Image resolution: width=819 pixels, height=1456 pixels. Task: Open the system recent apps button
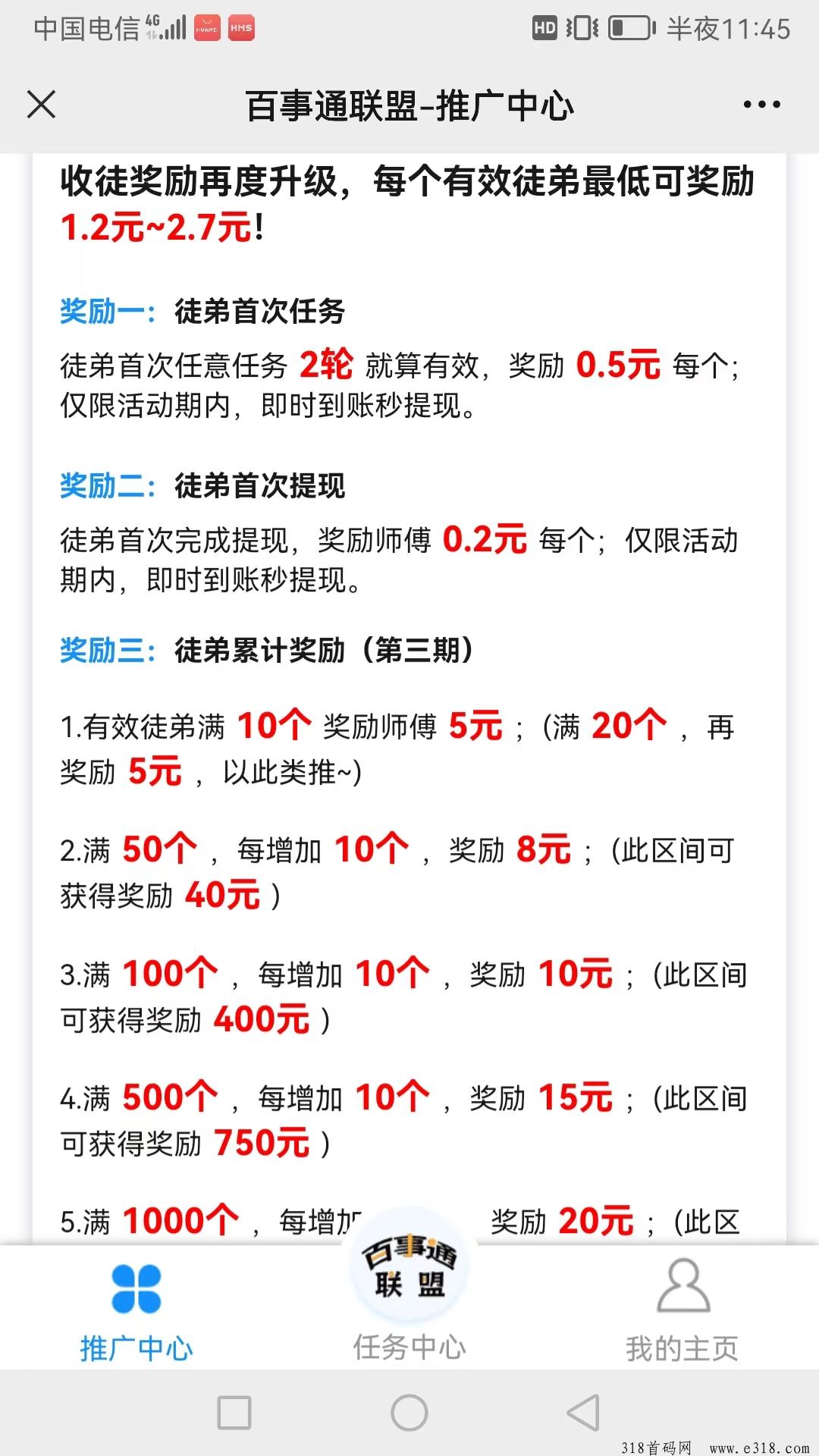(234, 1413)
